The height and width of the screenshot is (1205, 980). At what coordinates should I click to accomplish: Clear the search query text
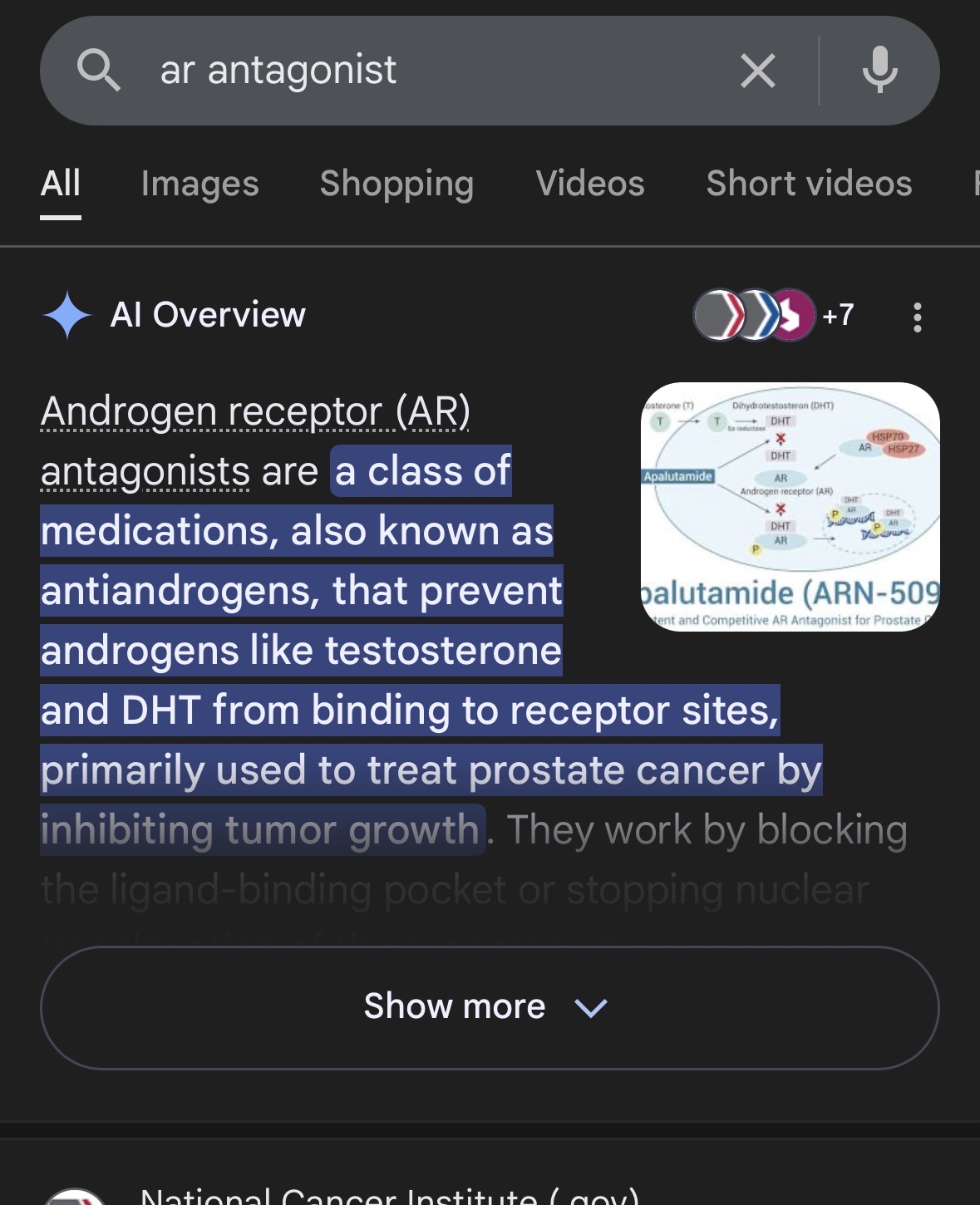(x=757, y=71)
